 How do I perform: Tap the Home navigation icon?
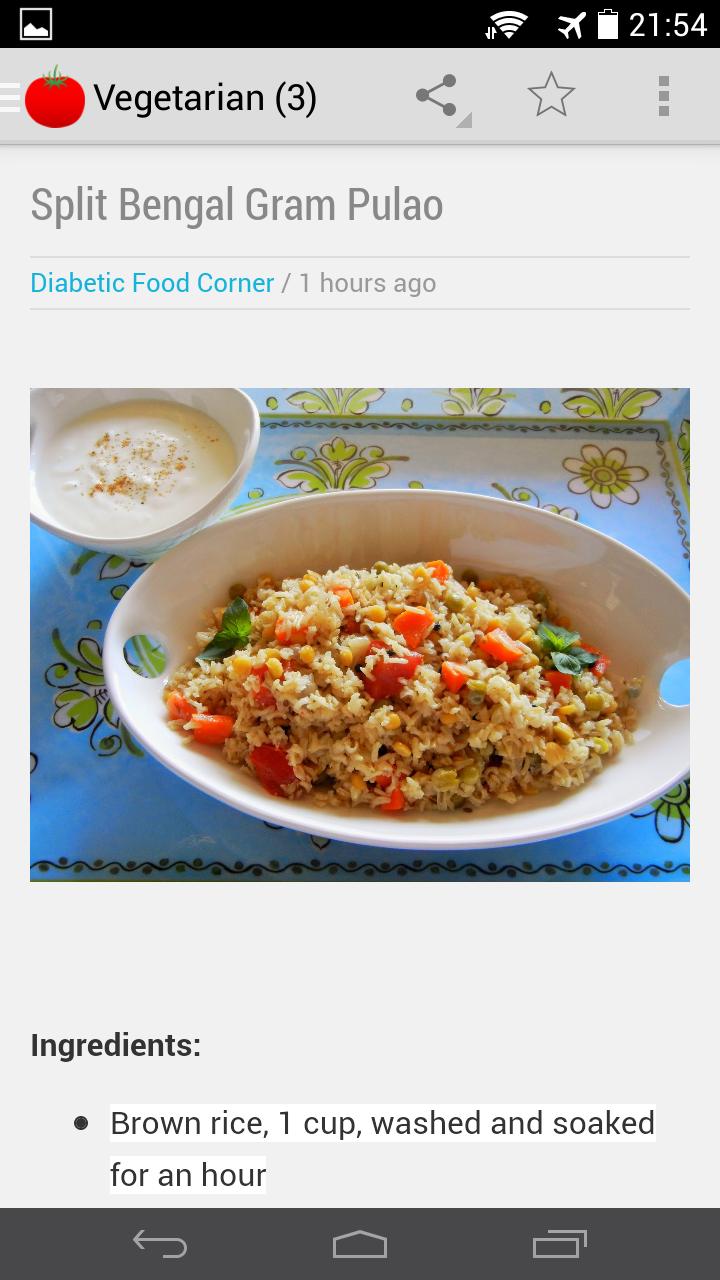(359, 1243)
